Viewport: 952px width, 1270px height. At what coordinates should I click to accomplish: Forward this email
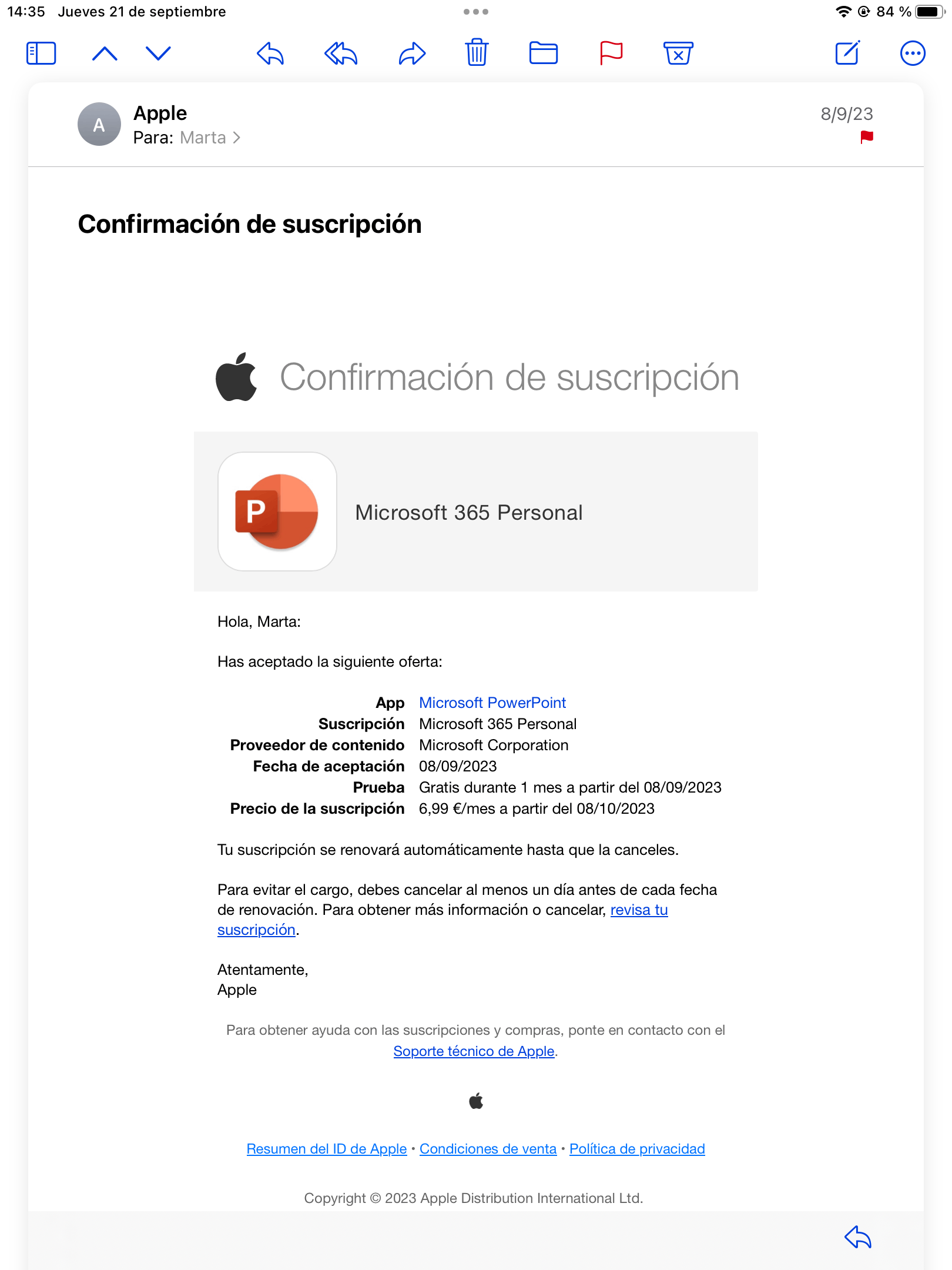pyautogui.click(x=412, y=54)
